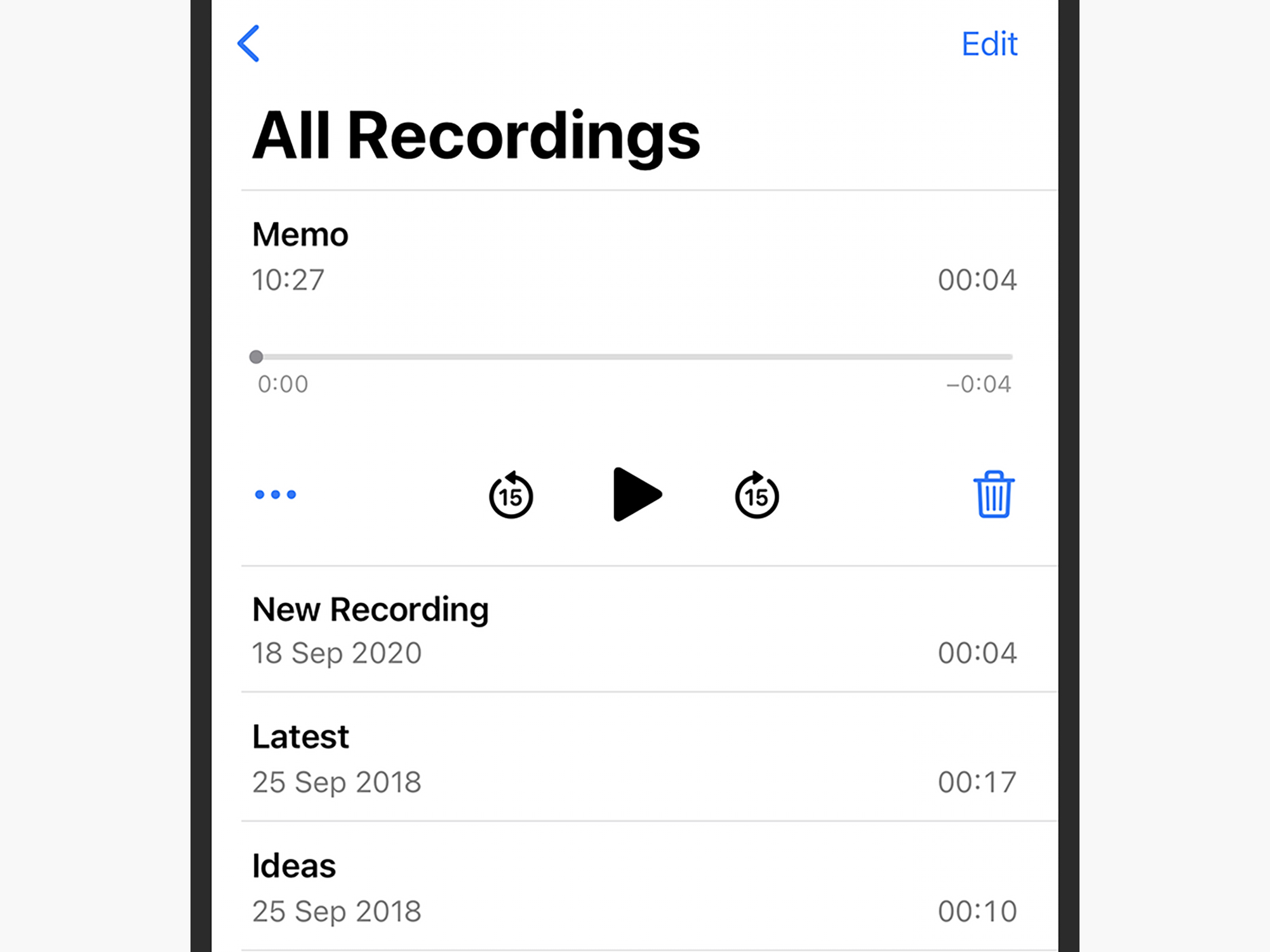This screenshot has height=952, width=1270.
Task: Tap the Memo recording title
Action: pyautogui.click(x=300, y=234)
